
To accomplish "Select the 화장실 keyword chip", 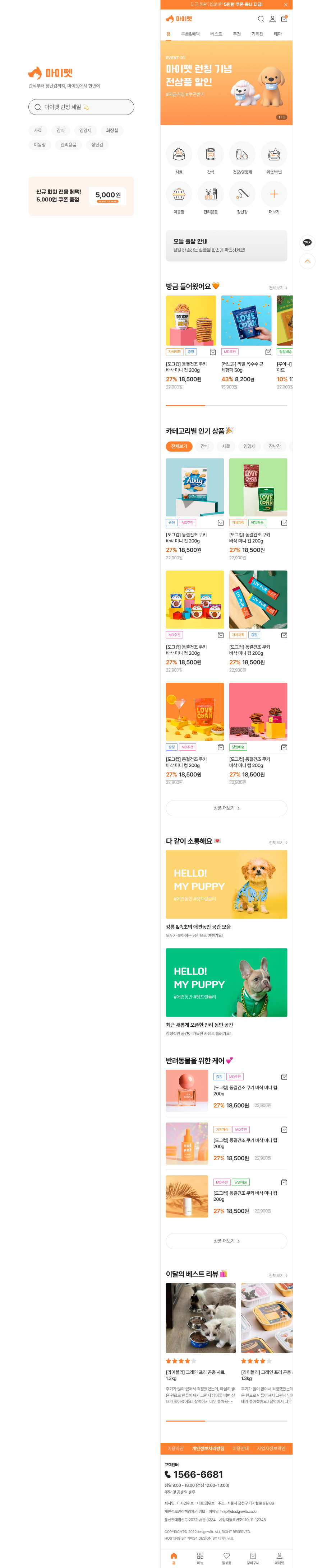I will coord(112,130).
